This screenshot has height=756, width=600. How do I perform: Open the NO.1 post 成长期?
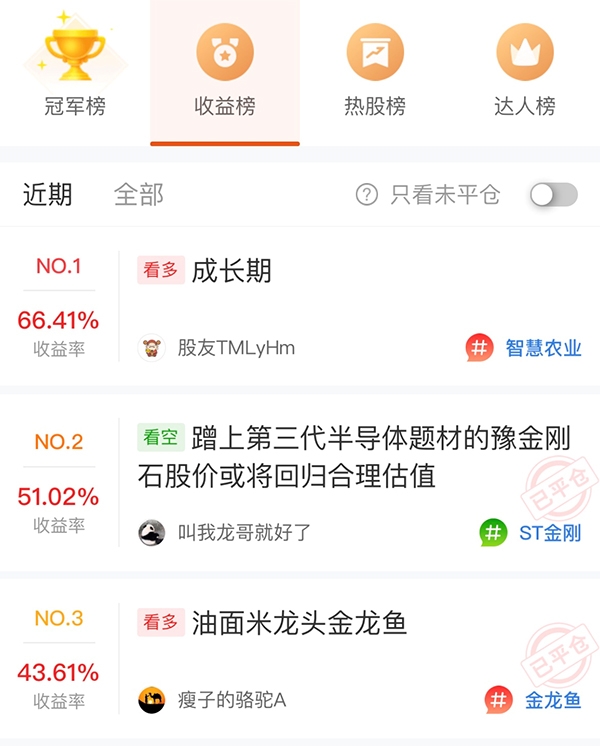[x=232, y=271]
